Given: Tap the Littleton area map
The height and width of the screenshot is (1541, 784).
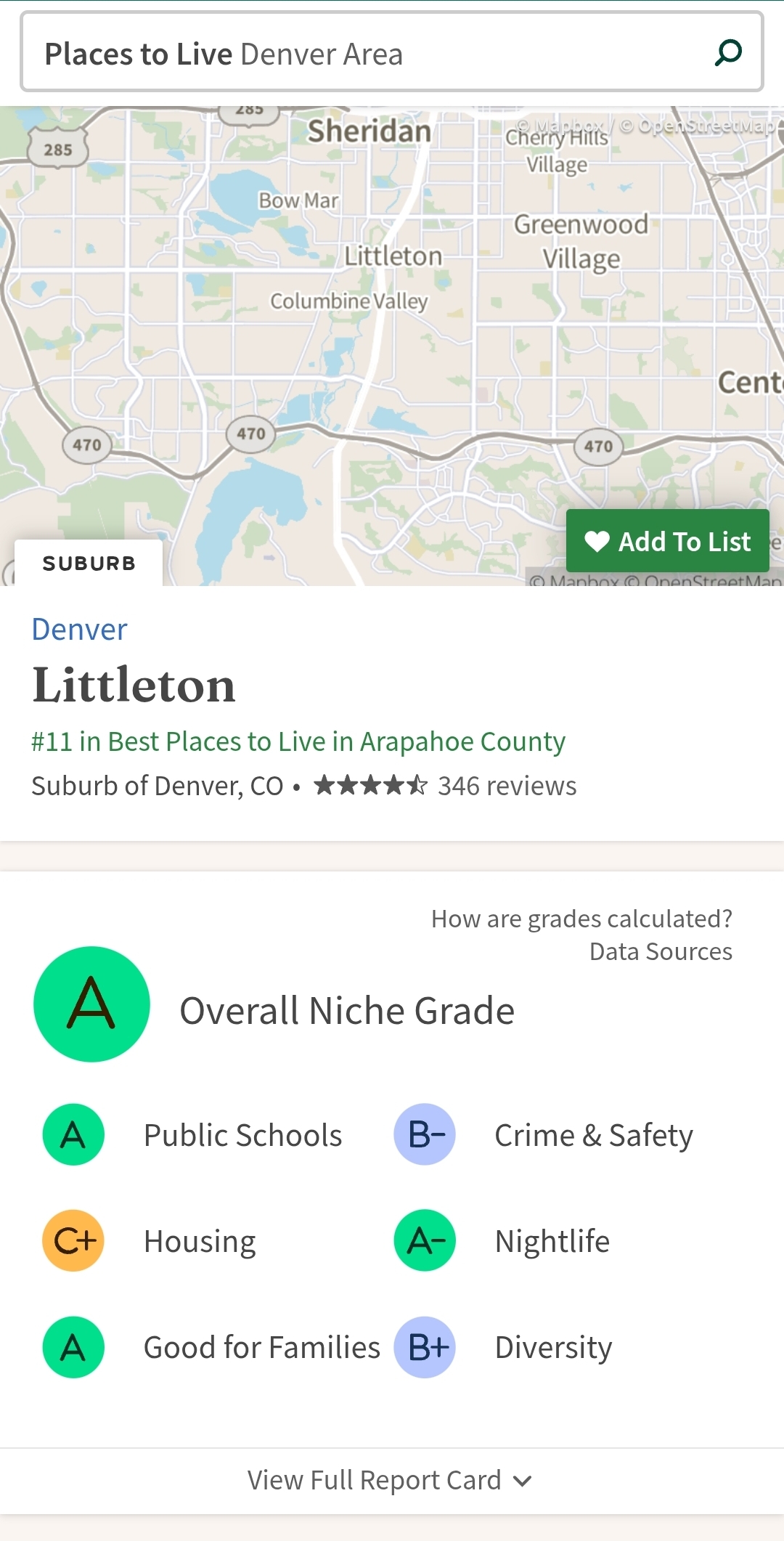Looking at the screenshot, I should coord(392,346).
